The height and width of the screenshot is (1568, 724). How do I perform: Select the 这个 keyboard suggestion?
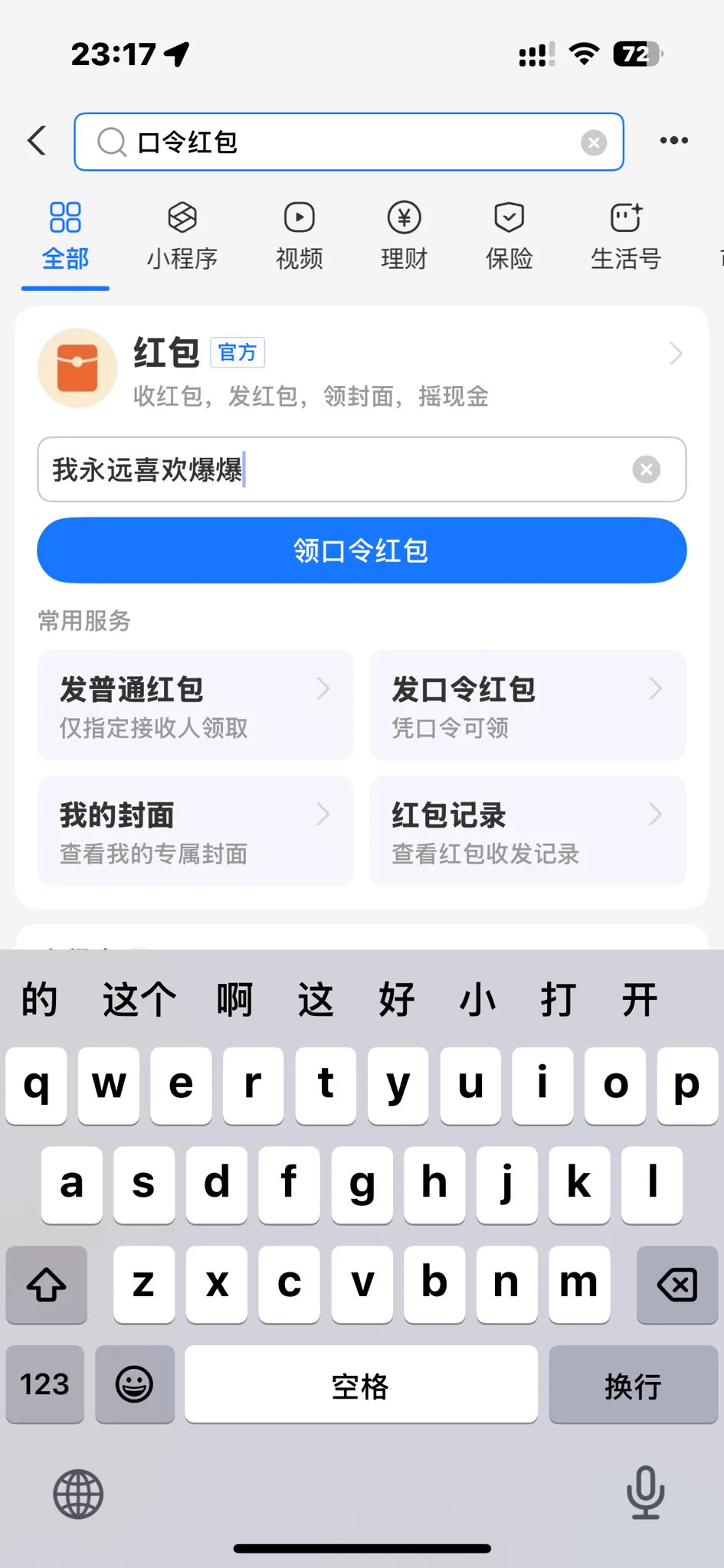139,1000
